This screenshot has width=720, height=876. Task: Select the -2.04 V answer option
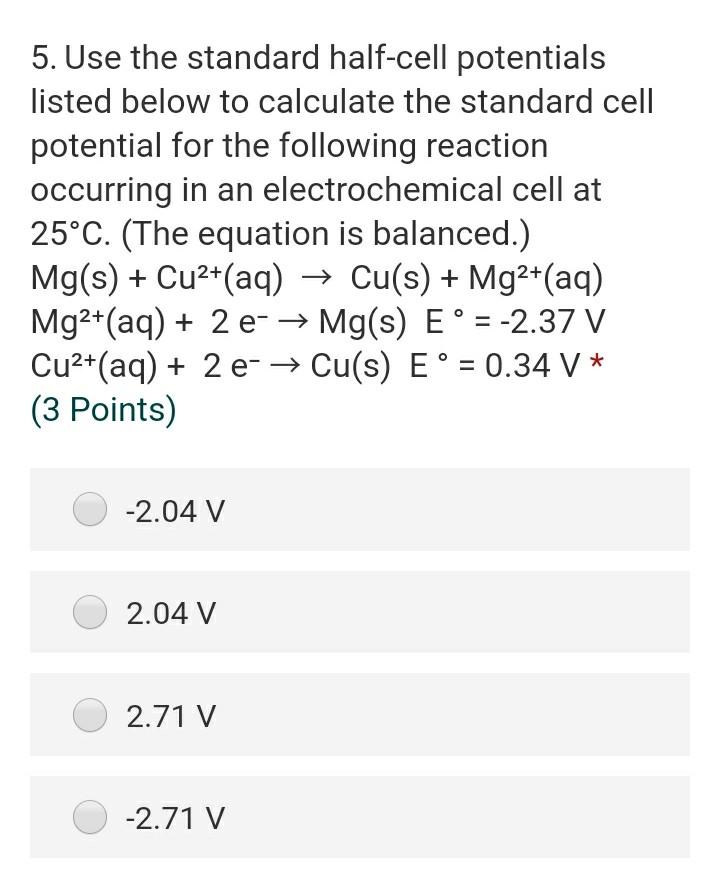pyautogui.click(x=91, y=510)
